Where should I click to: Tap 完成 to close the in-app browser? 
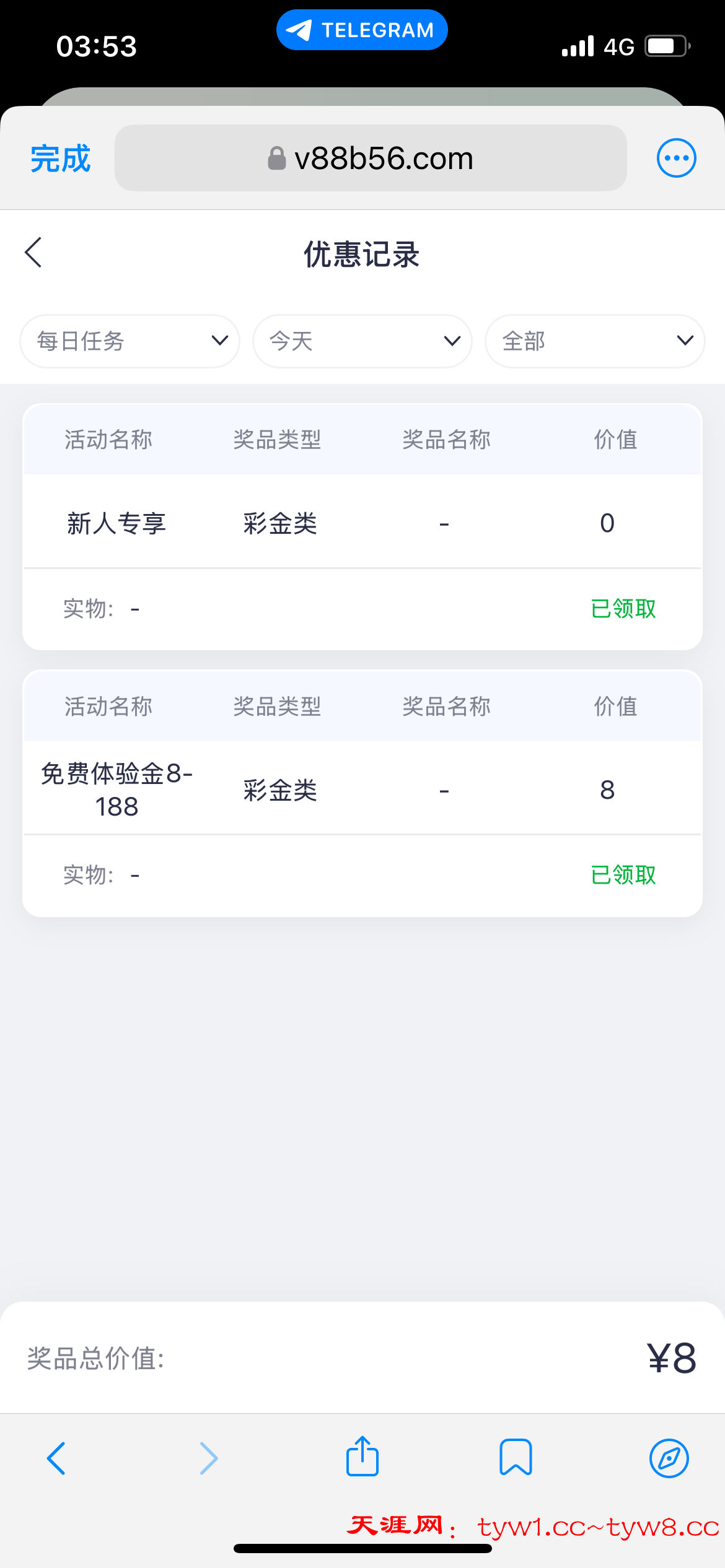(x=61, y=159)
